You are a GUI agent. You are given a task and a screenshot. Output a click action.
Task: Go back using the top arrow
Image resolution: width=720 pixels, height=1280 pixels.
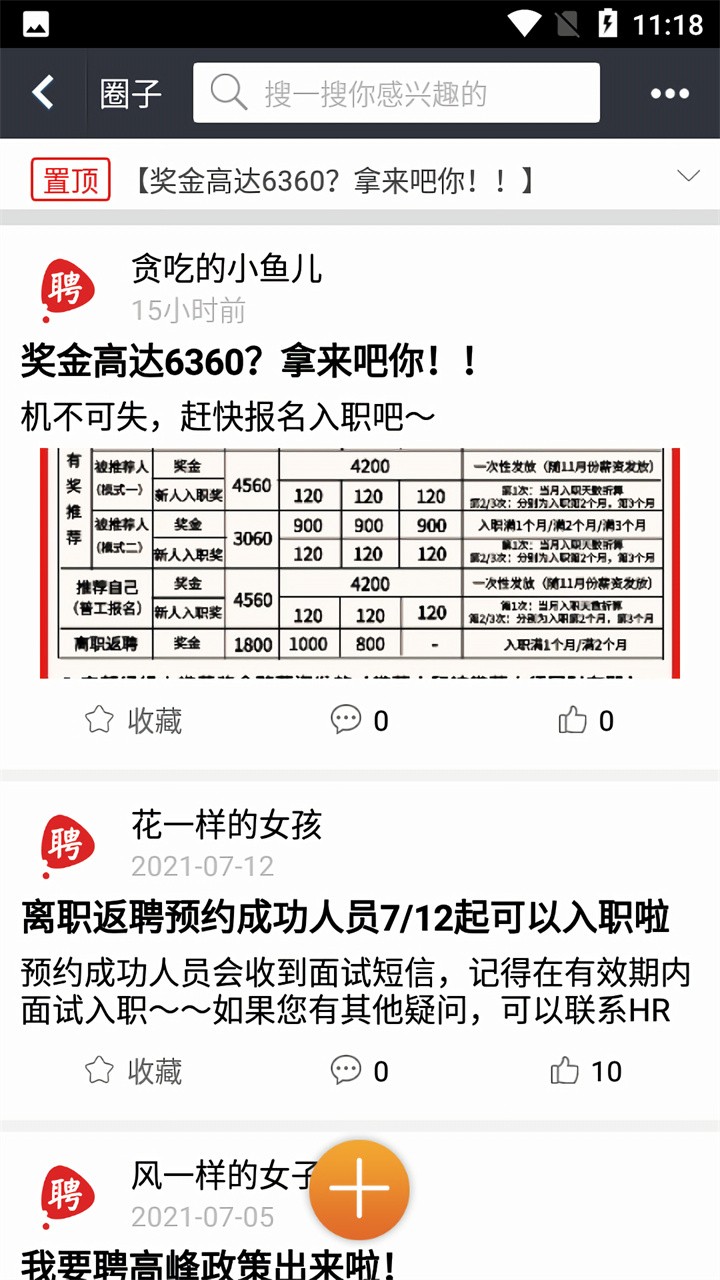click(x=42, y=93)
